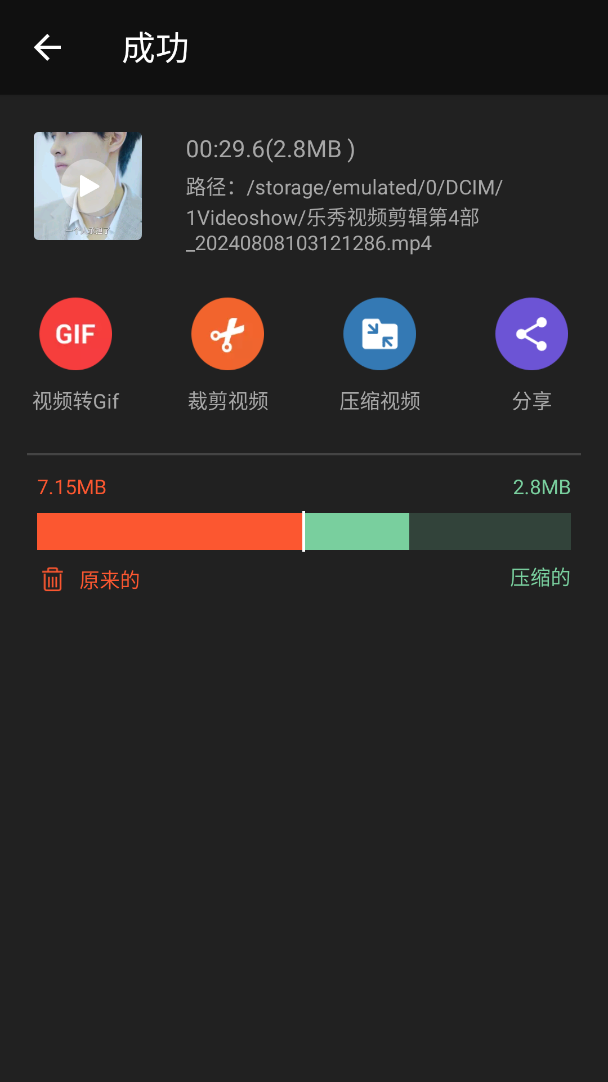Convert the video to GIF
This screenshot has width=608, height=1082.
tap(75, 334)
